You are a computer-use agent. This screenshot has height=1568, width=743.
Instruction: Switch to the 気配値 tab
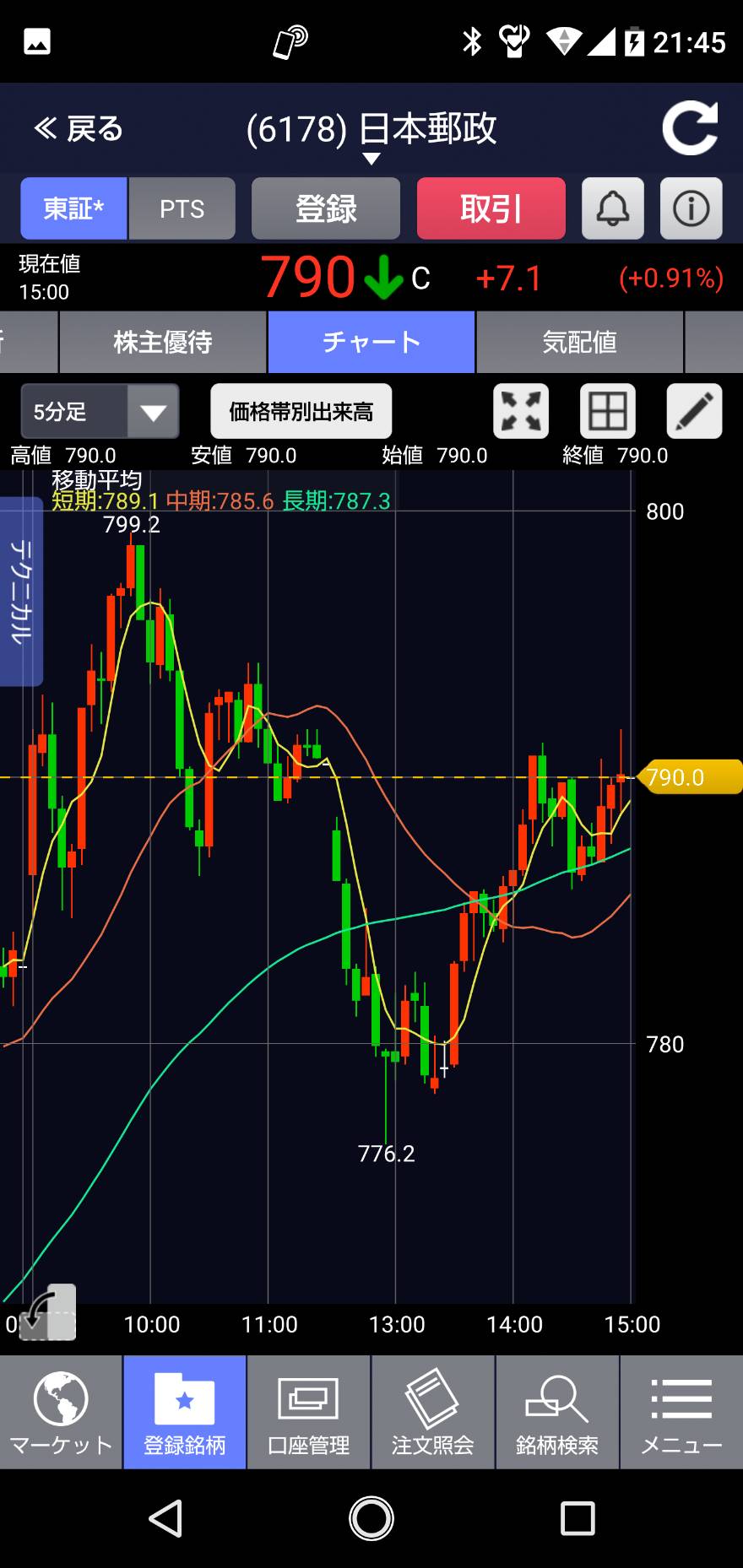click(x=579, y=342)
